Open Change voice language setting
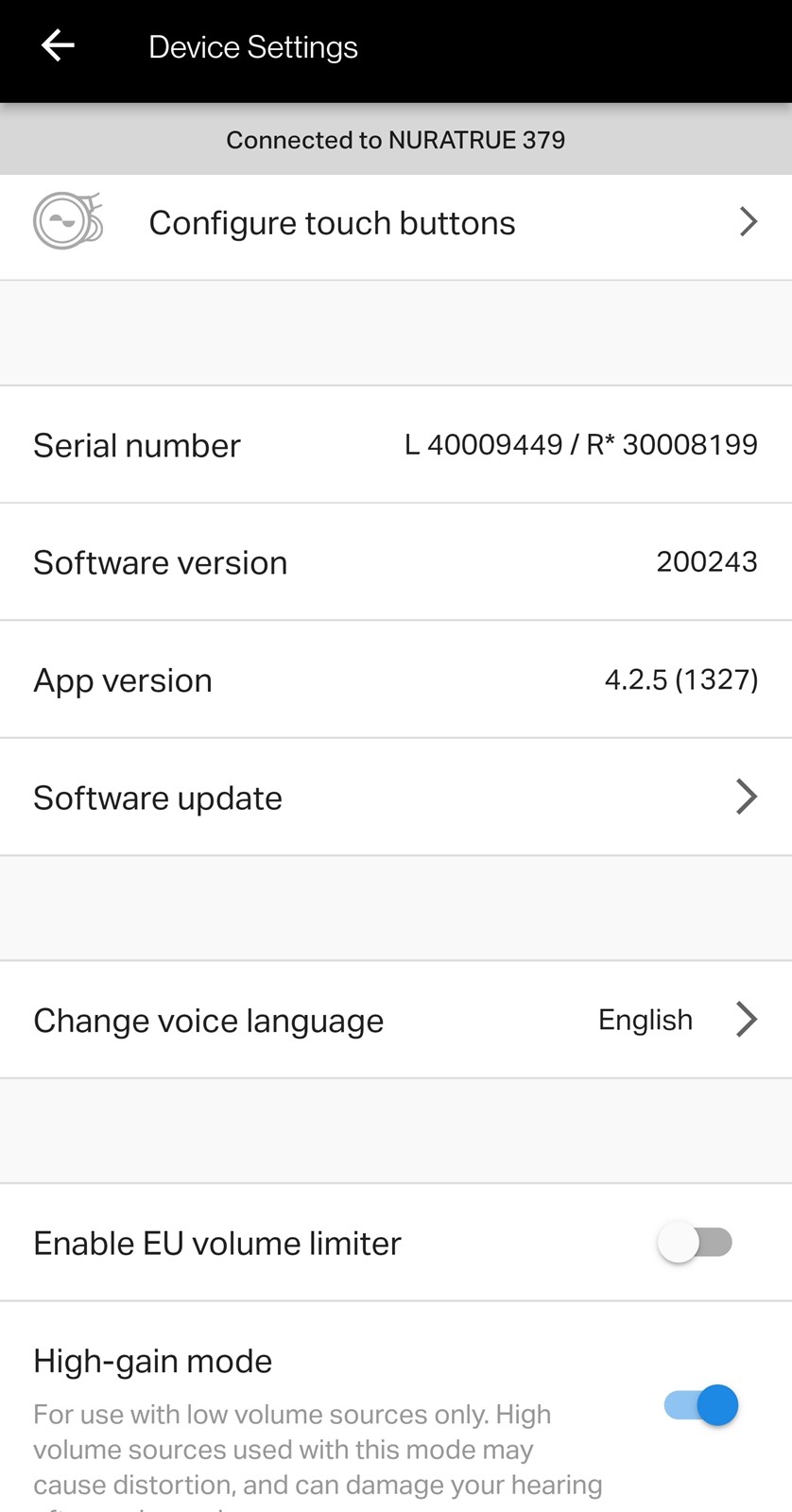The image size is (792, 1512). point(396,1020)
